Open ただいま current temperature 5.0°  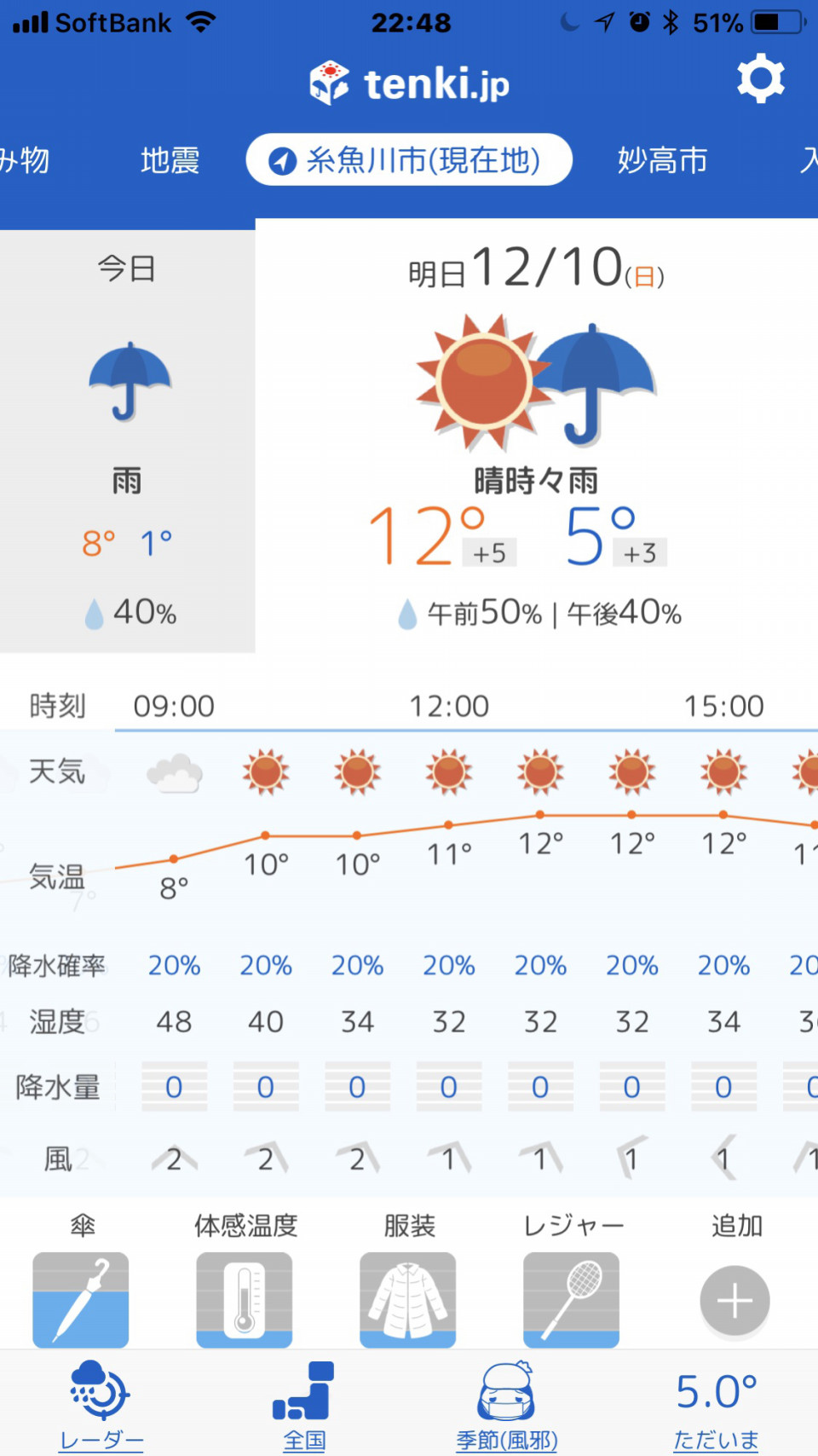point(717,1409)
